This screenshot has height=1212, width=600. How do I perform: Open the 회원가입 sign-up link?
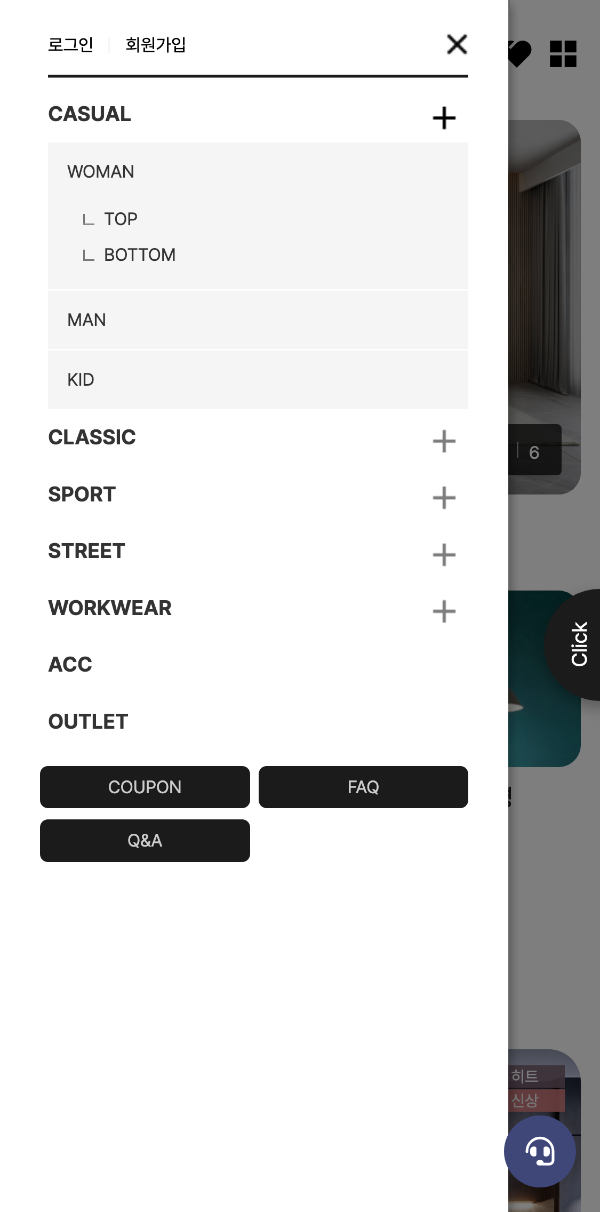tap(156, 44)
